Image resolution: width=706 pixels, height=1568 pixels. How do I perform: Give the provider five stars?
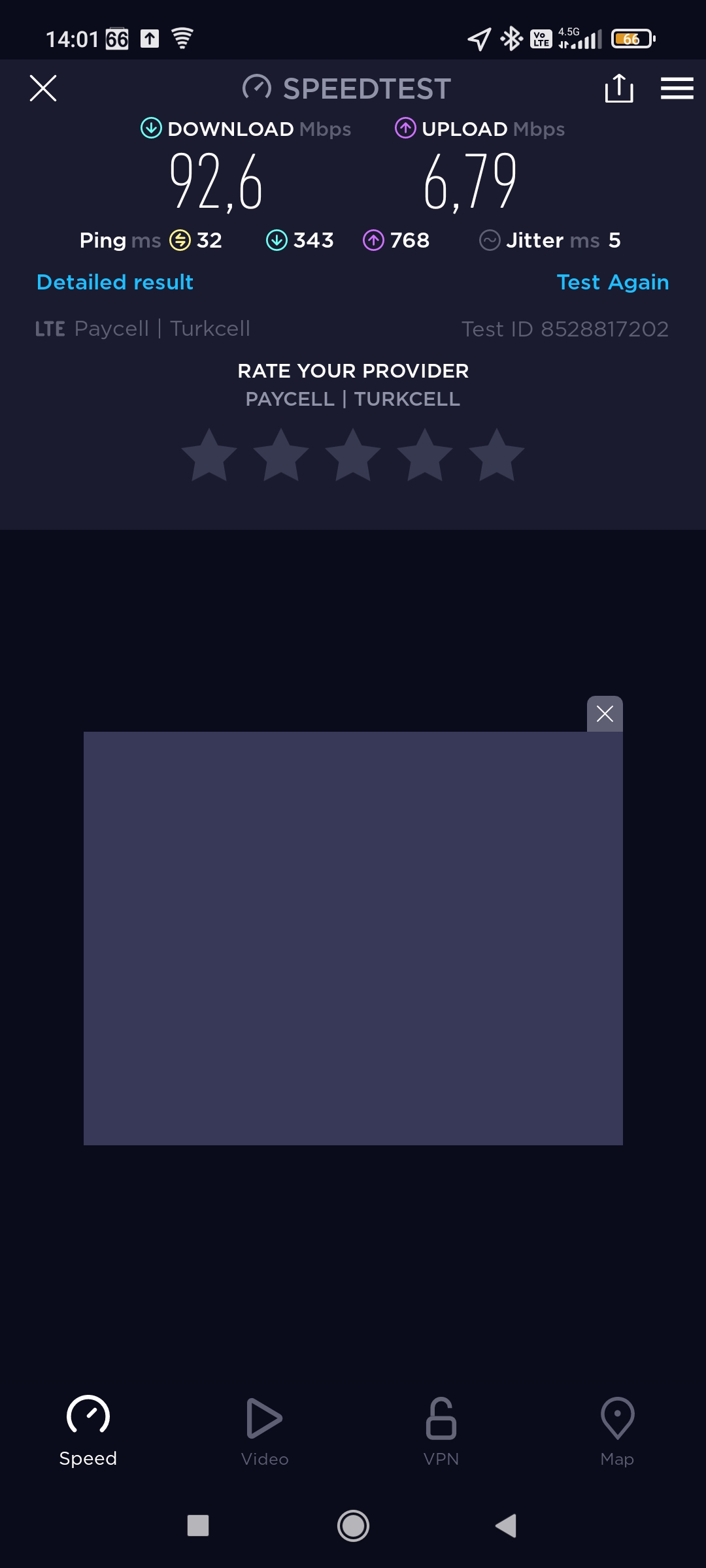pos(497,455)
